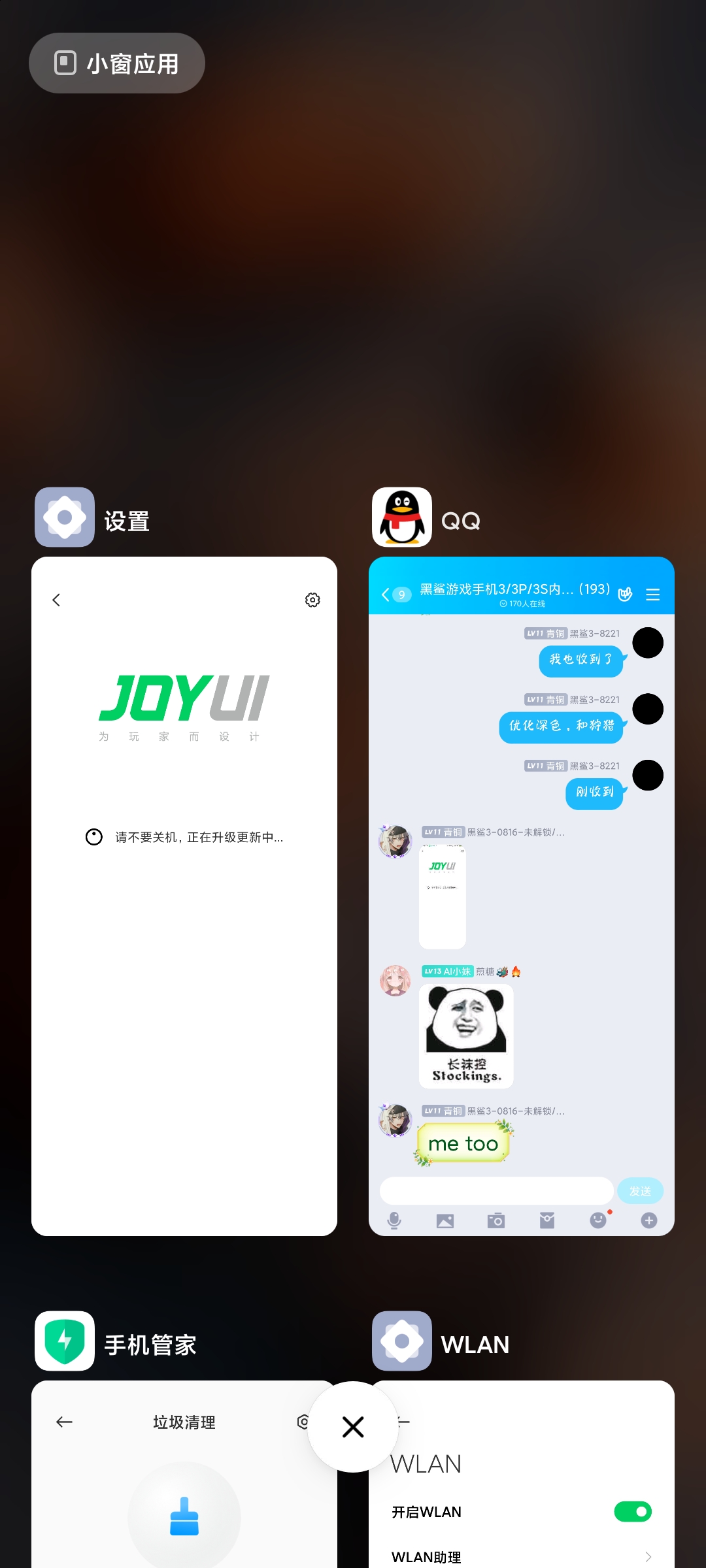The width and height of the screenshot is (706, 1568).
Task: Tap the QQ penguin icon in its header
Action: click(402, 517)
